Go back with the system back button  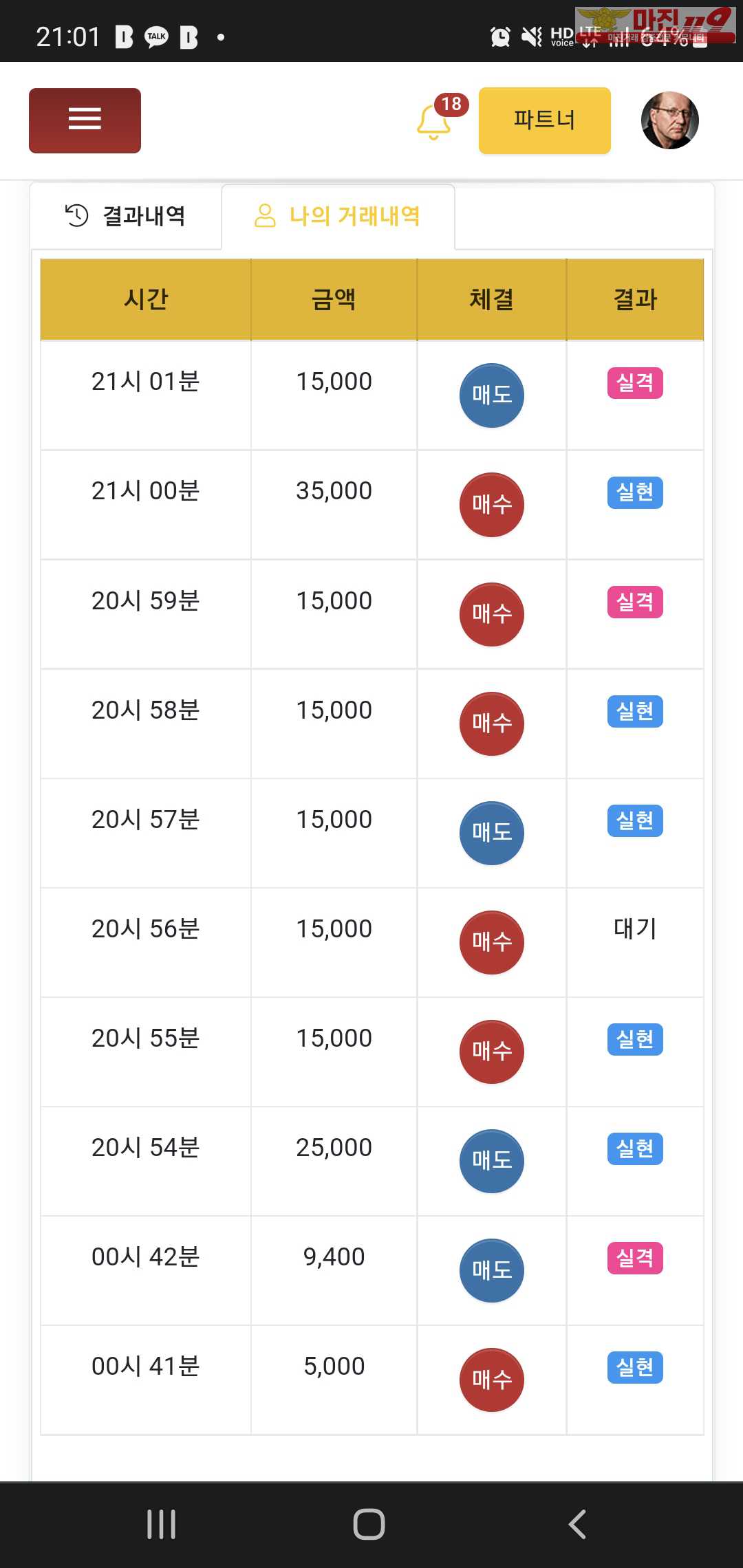click(x=577, y=1525)
